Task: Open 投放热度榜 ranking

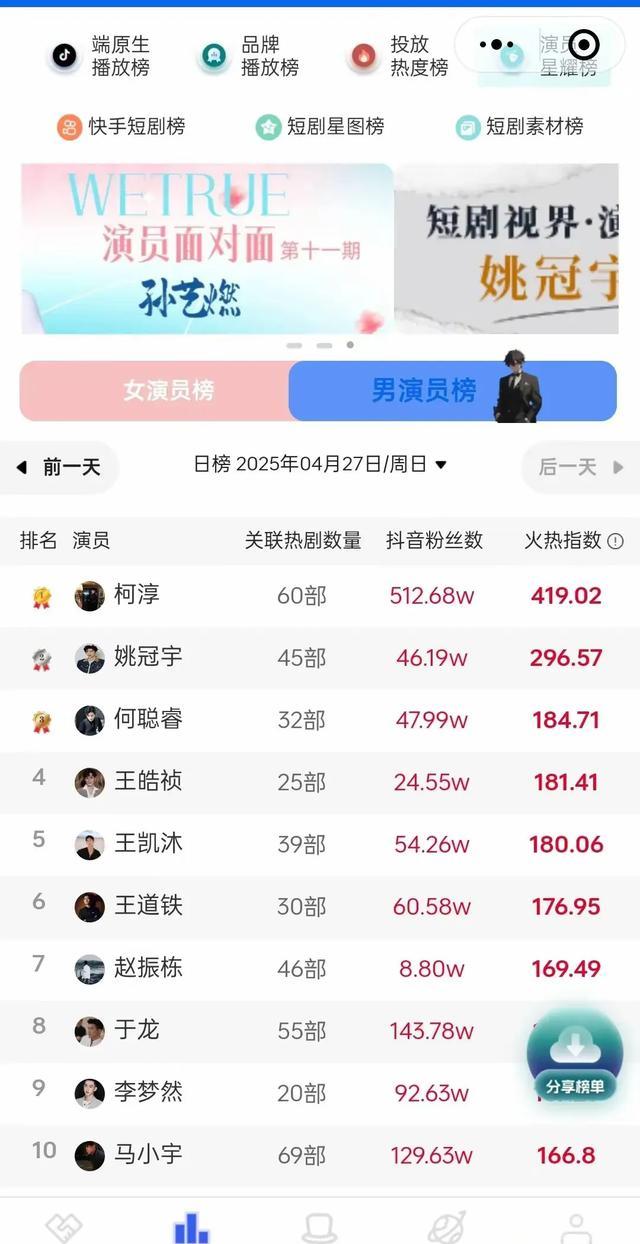Action: (398, 56)
